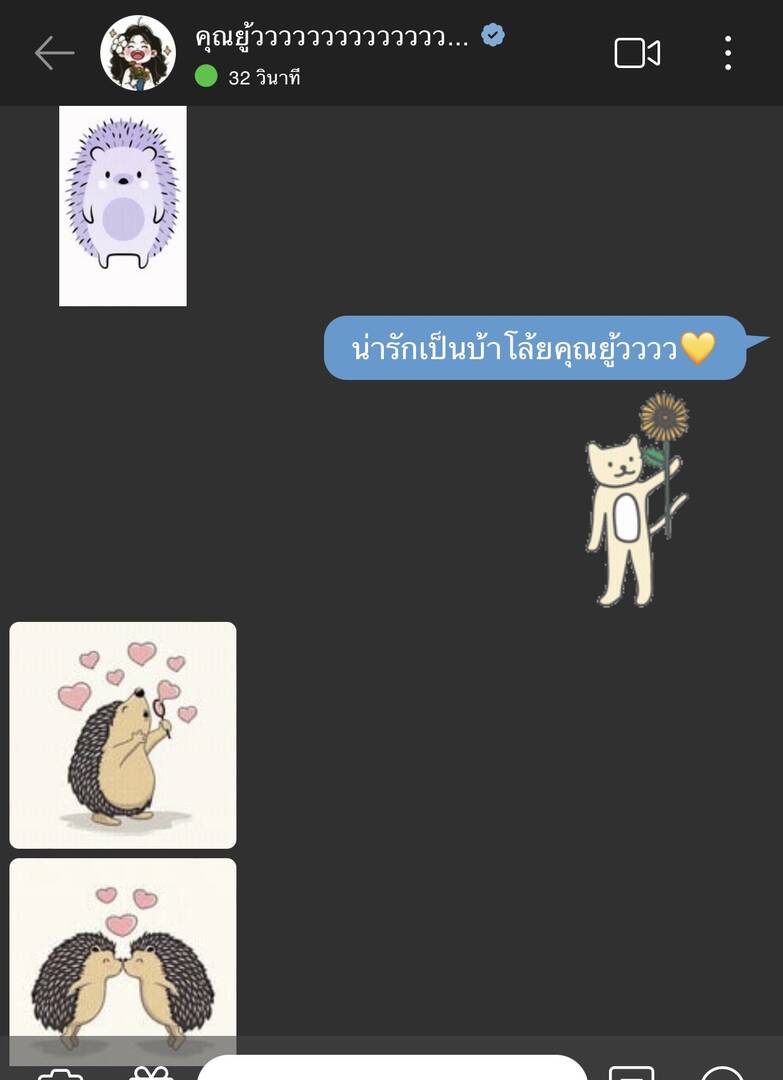This screenshot has width=783, height=1080.
Task: Focus the message input field
Action: tap(392, 1070)
